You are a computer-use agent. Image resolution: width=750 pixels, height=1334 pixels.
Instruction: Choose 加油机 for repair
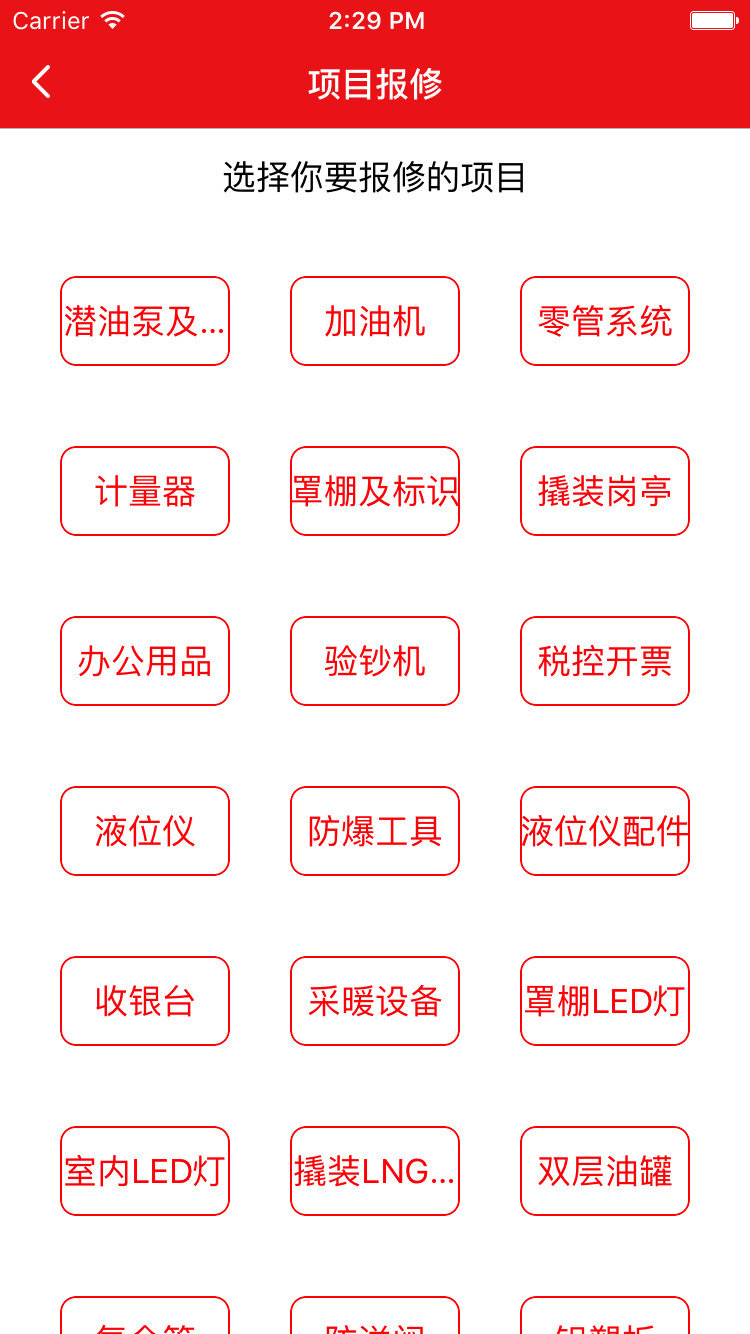coord(375,321)
